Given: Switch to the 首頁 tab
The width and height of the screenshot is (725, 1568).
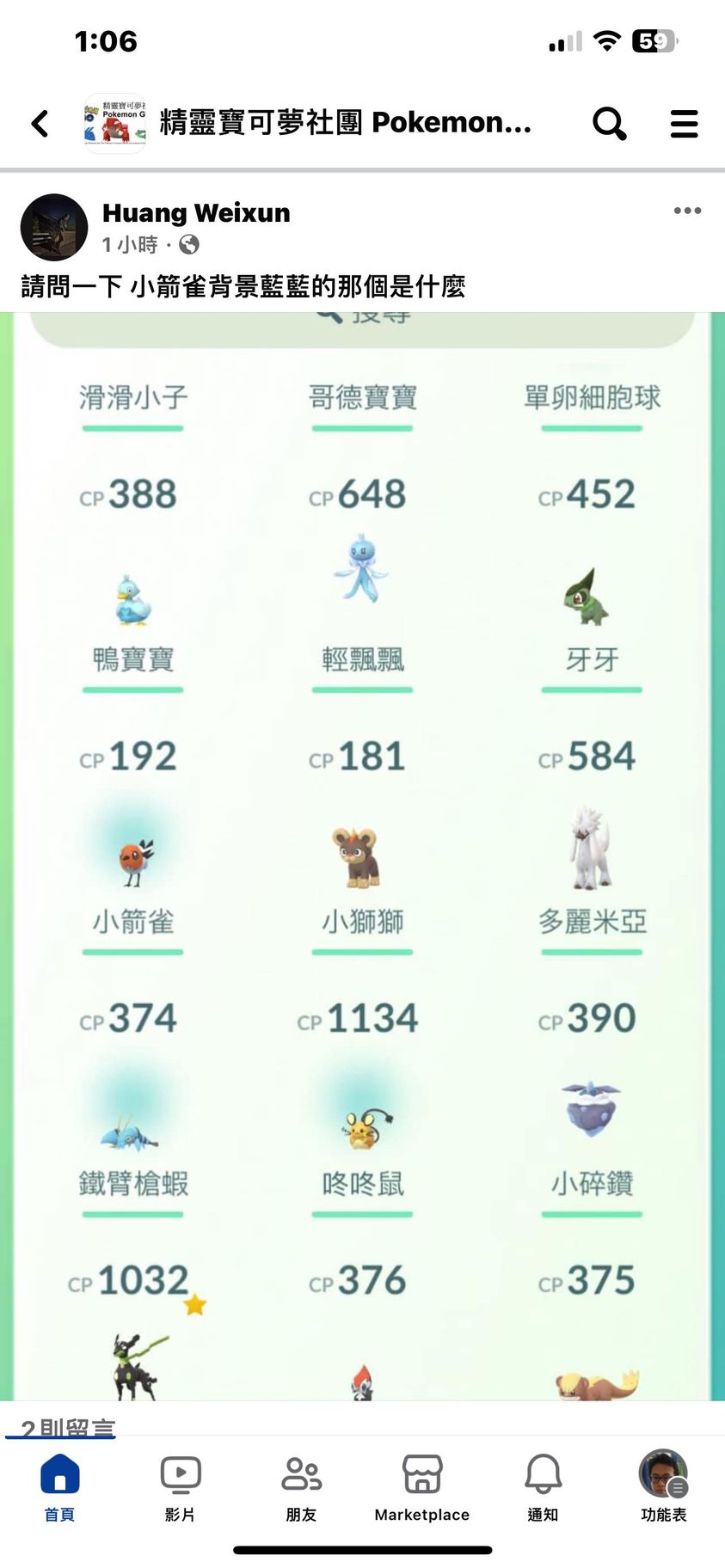Looking at the screenshot, I should click(59, 1486).
